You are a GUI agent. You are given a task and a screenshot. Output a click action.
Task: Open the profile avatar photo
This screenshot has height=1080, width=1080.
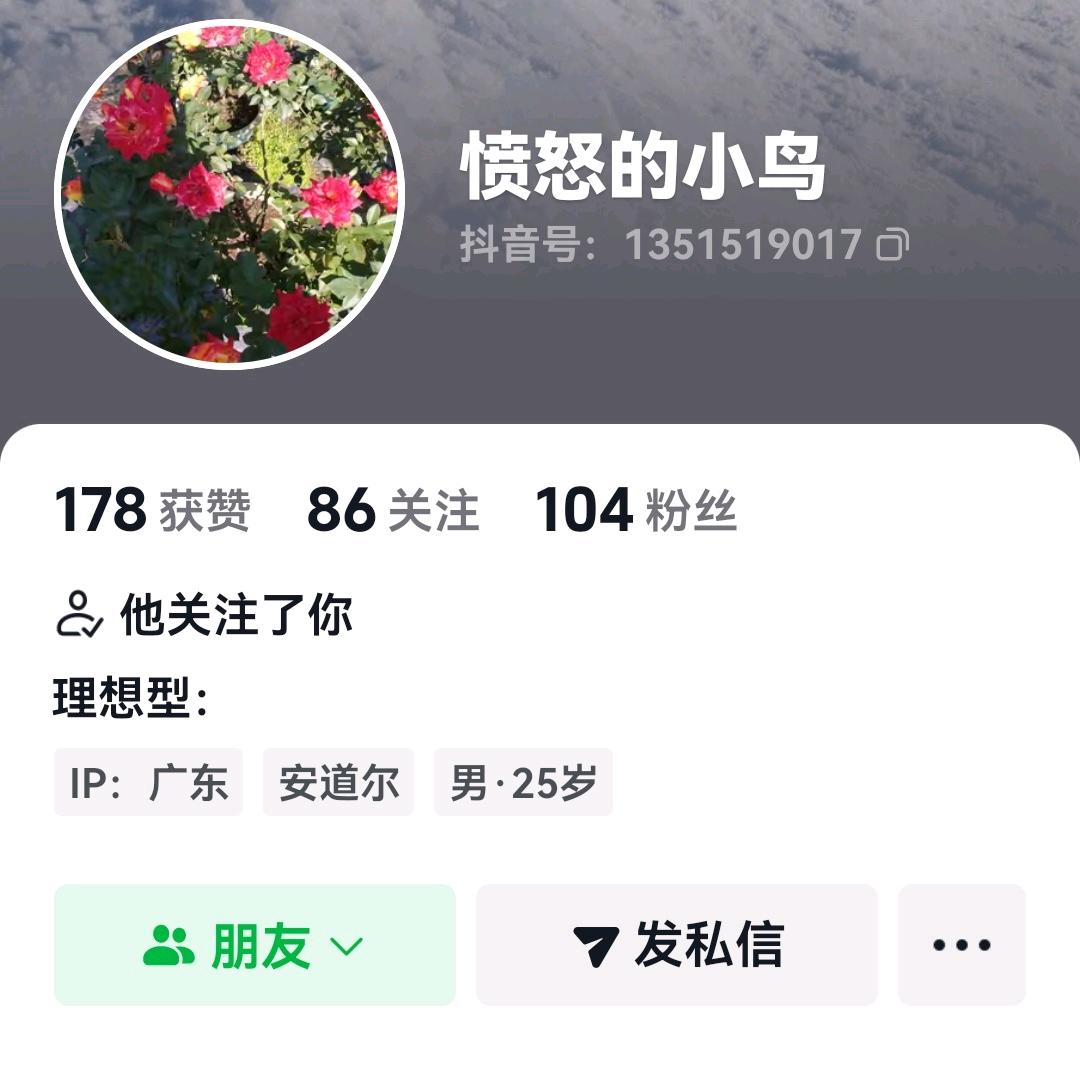pyautogui.click(x=230, y=194)
